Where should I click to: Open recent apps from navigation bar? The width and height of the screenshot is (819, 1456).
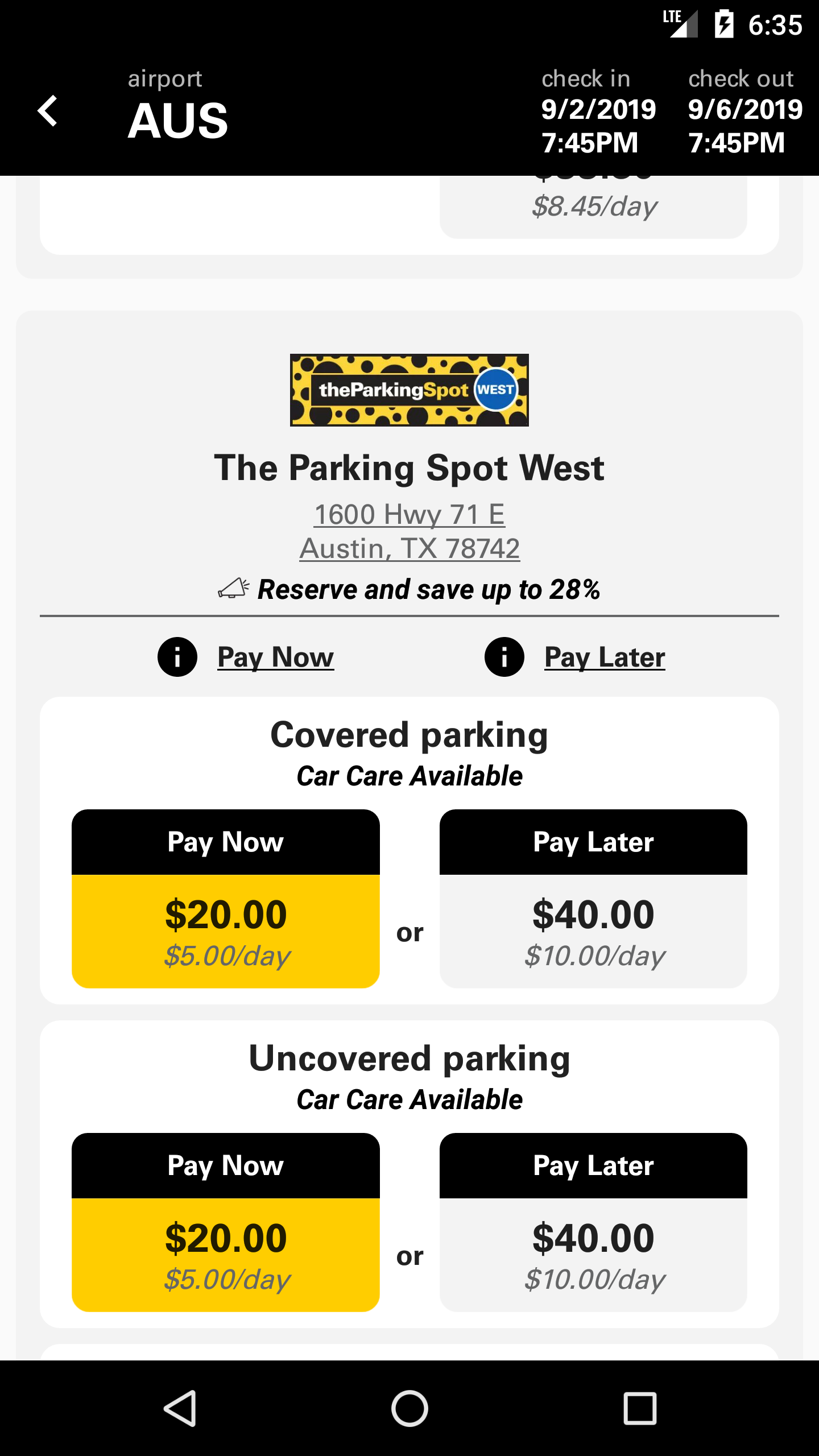640,1408
